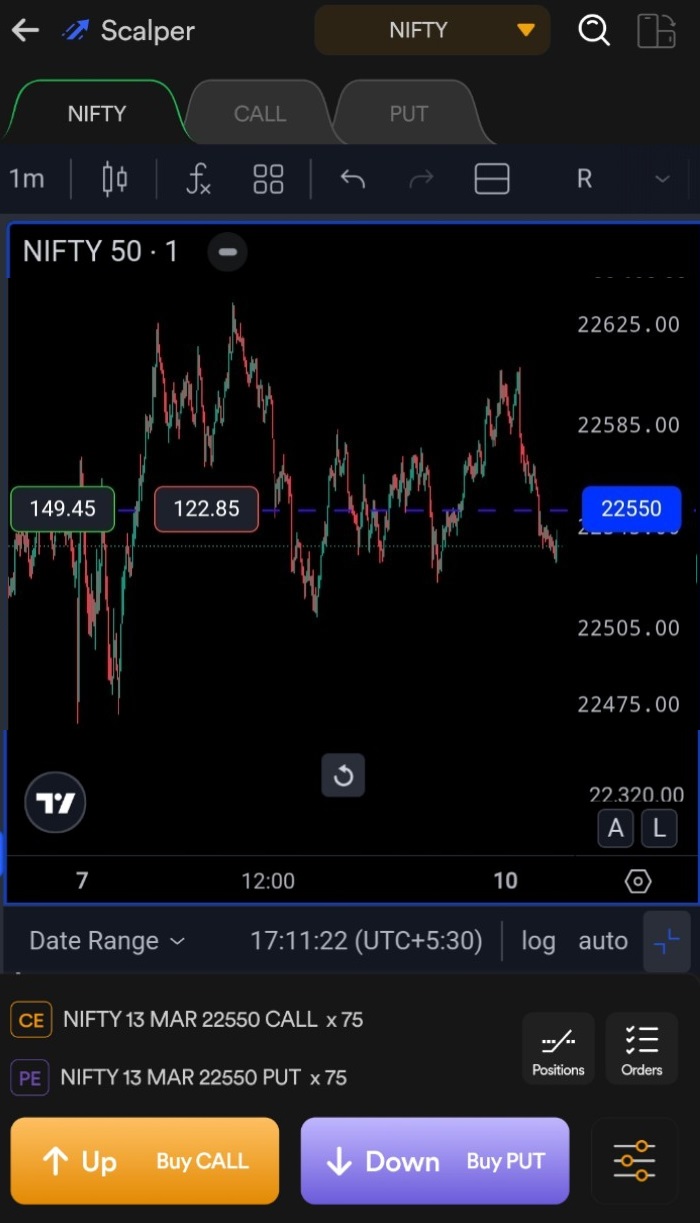Switch to the CALL tab

pos(260,114)
